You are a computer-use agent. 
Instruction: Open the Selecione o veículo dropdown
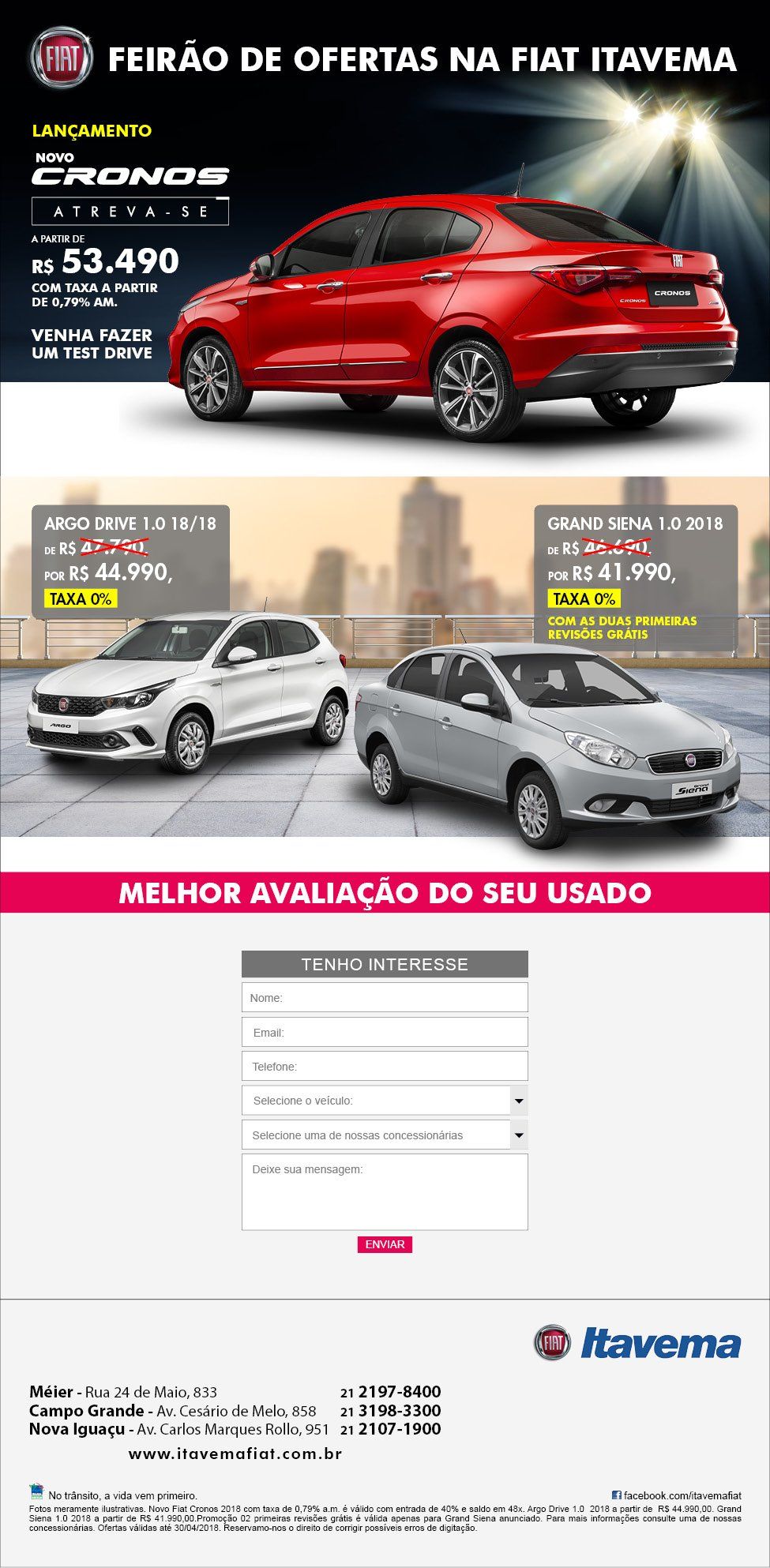coord(385,1101)
